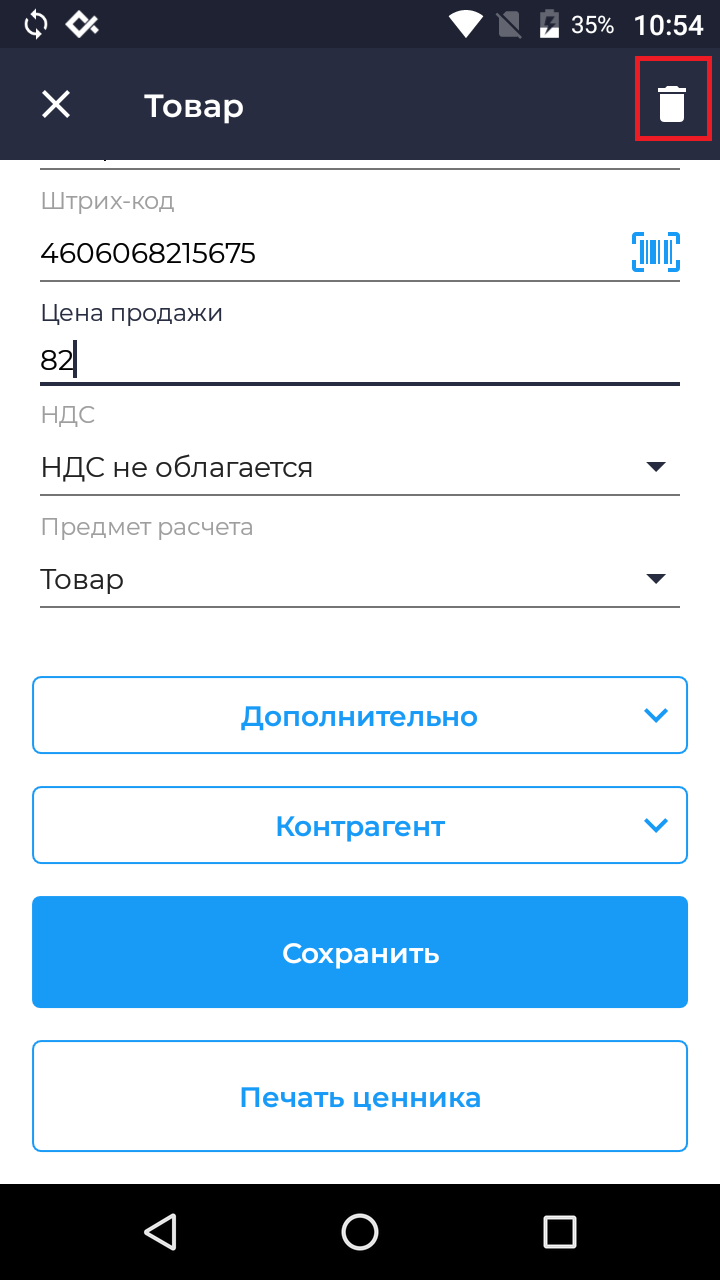
Task: Expand the Контрагент section
Action: point(360,826)
